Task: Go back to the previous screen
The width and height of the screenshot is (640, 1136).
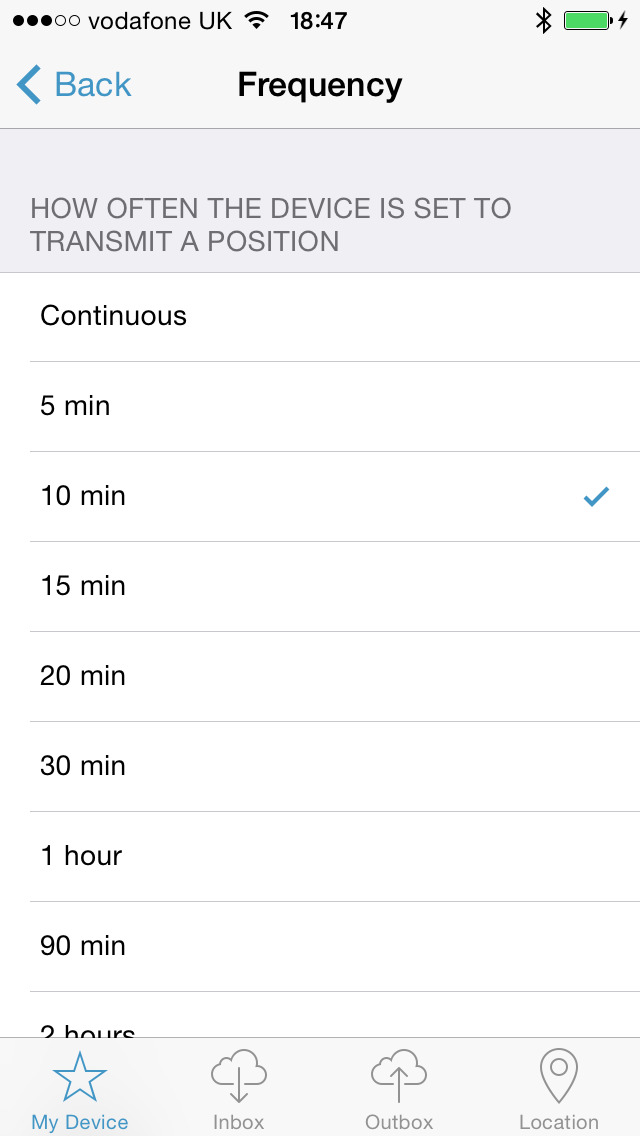Action: pyautogui.click(x=74, y=85)
